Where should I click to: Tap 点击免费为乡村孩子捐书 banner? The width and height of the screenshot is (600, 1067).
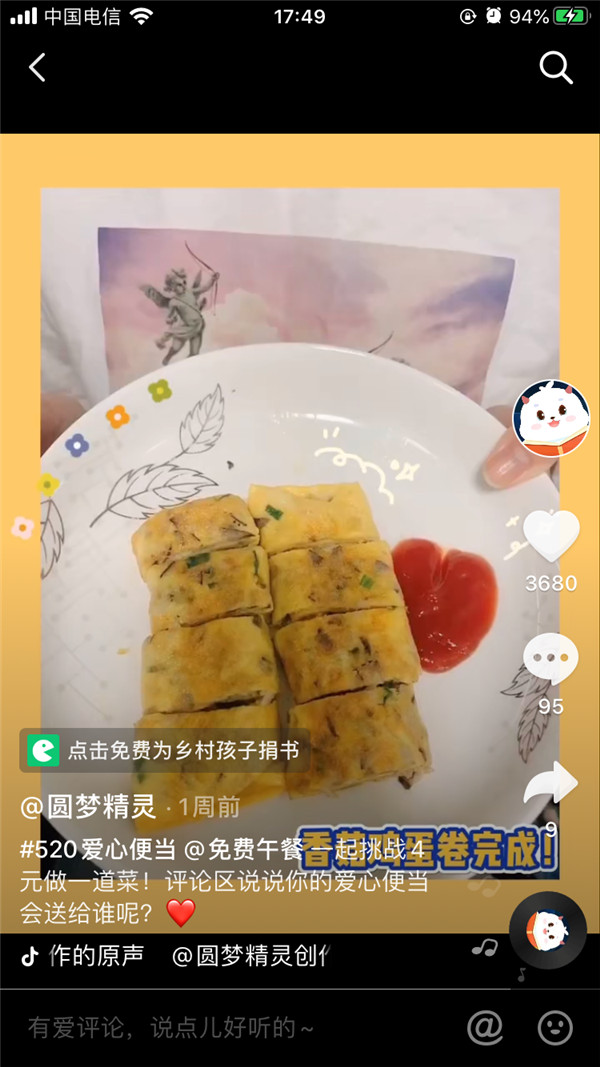(x=166, y=750)
